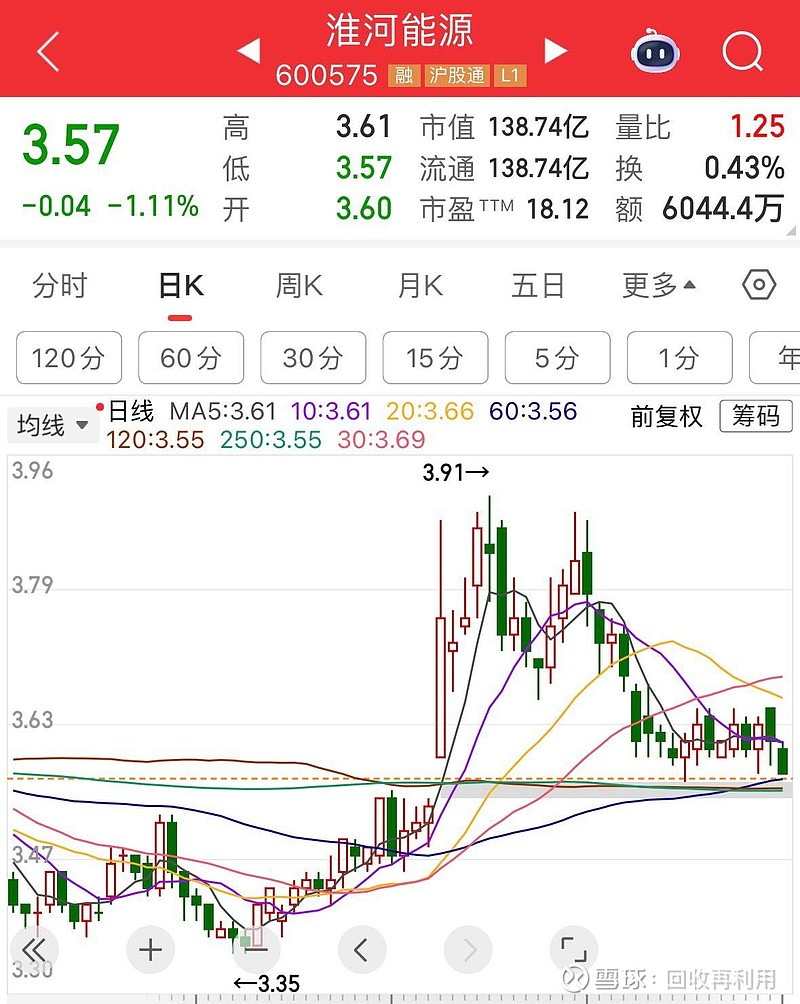The image size is (800, 1004).
Task: Expand the 更多 chart options
Action: tap(659, 286)
